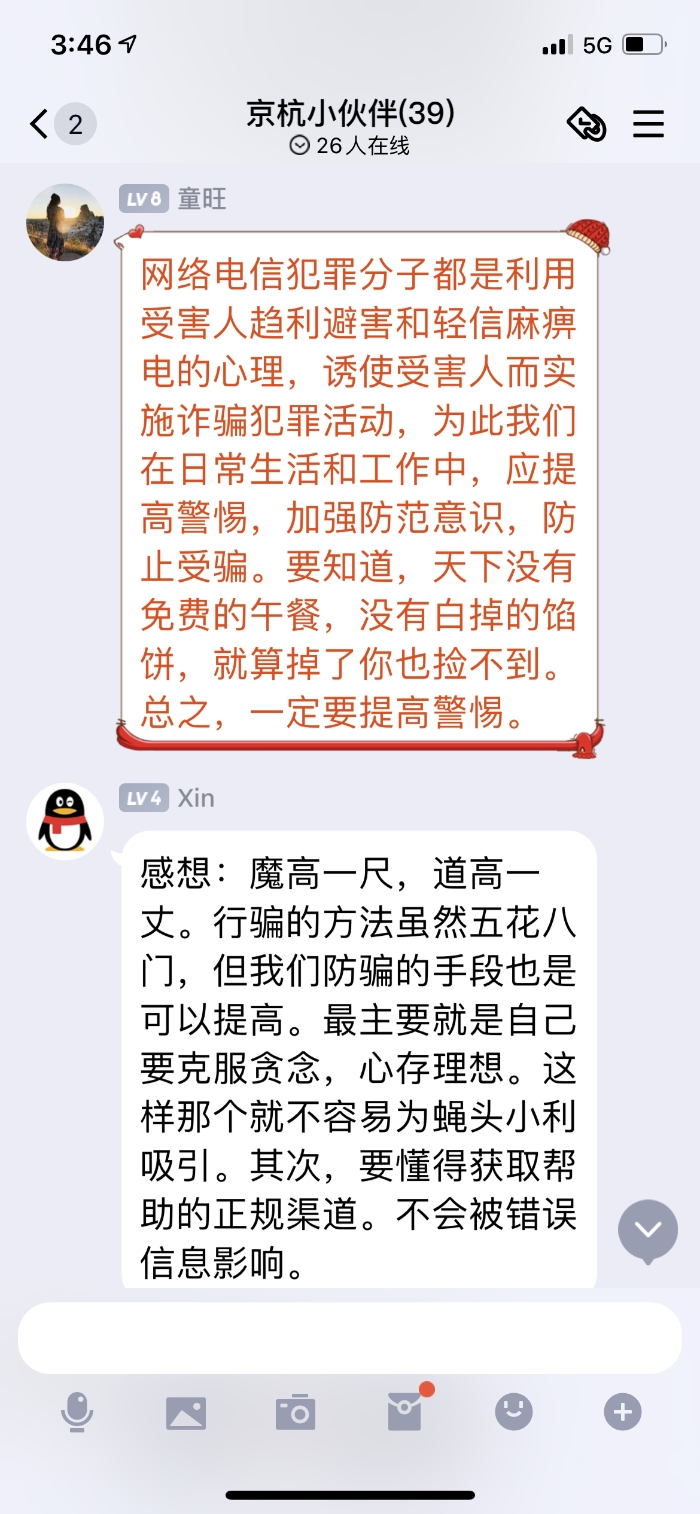Tap the chain link icon in the header
The height and width of the screenshot is (1514, 700).
(587, 124)
